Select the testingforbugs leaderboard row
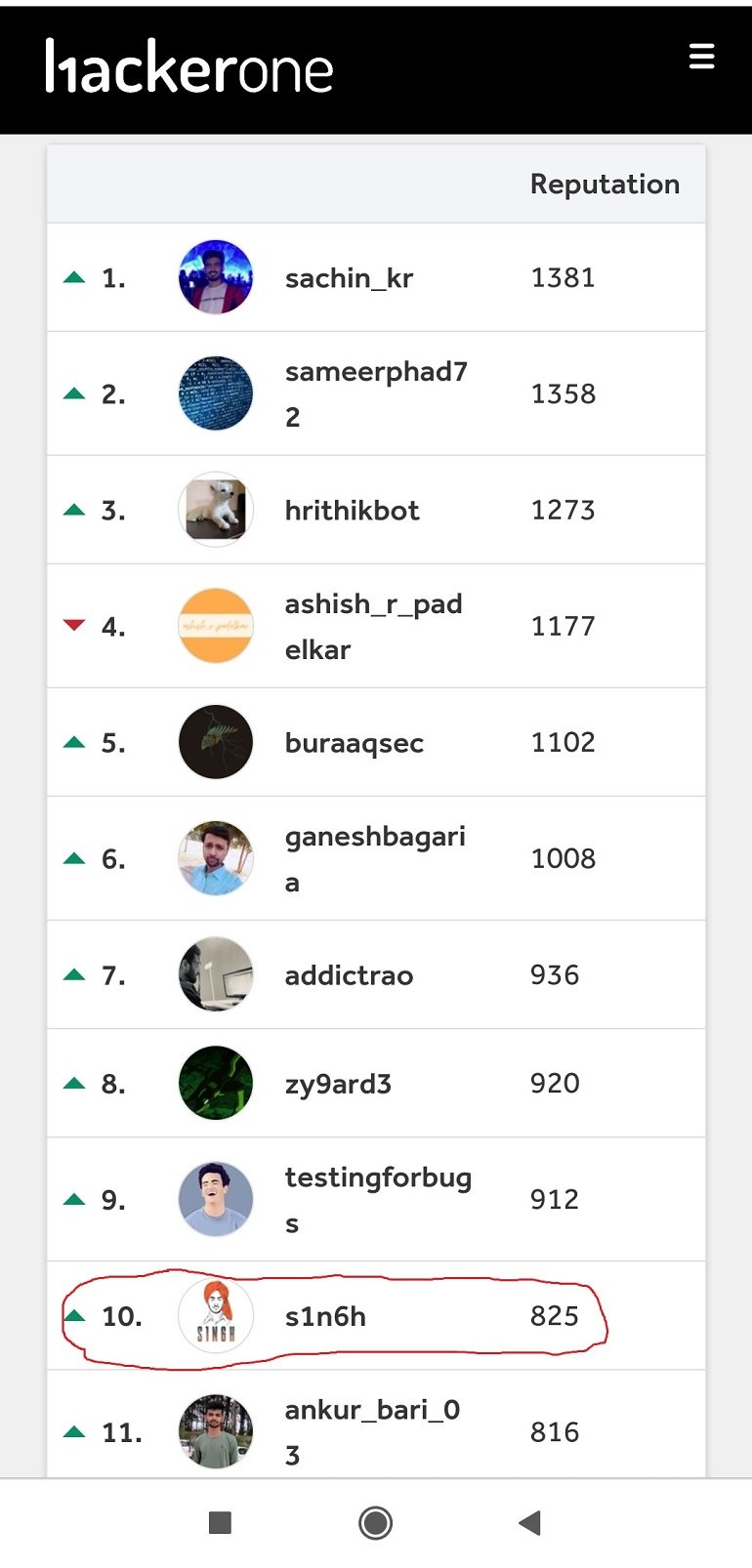This screenshot has width=752, height=1568. tap(378, 1199)
